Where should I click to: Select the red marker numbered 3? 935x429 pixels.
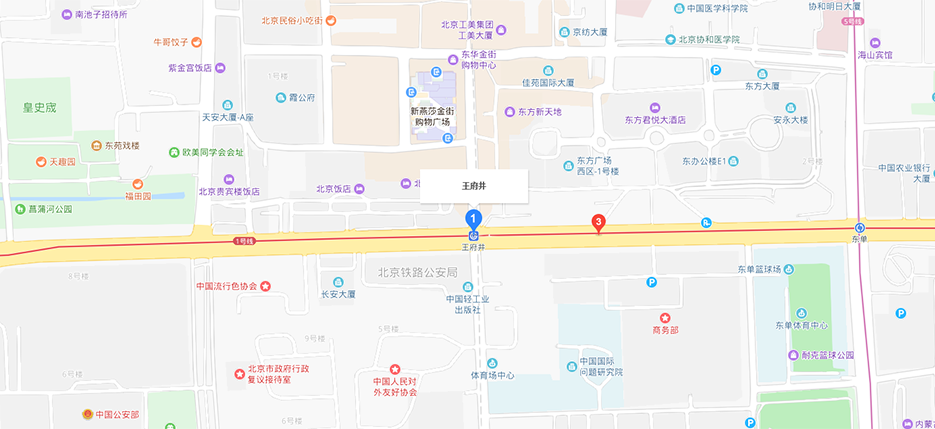tap(598, 222)
